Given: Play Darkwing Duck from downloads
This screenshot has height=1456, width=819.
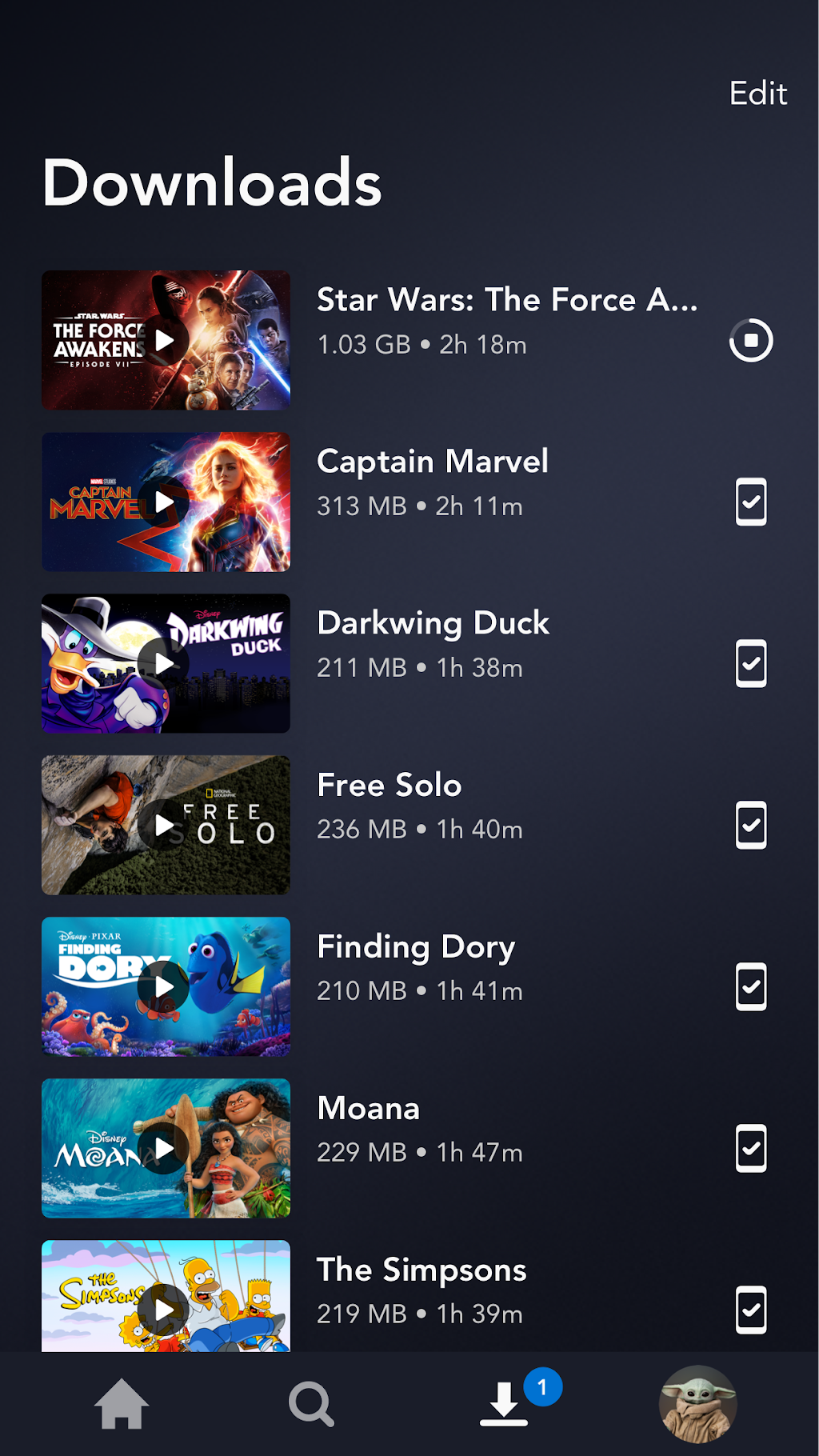Looking at the screenshot, I should click(x=165, y=664).
